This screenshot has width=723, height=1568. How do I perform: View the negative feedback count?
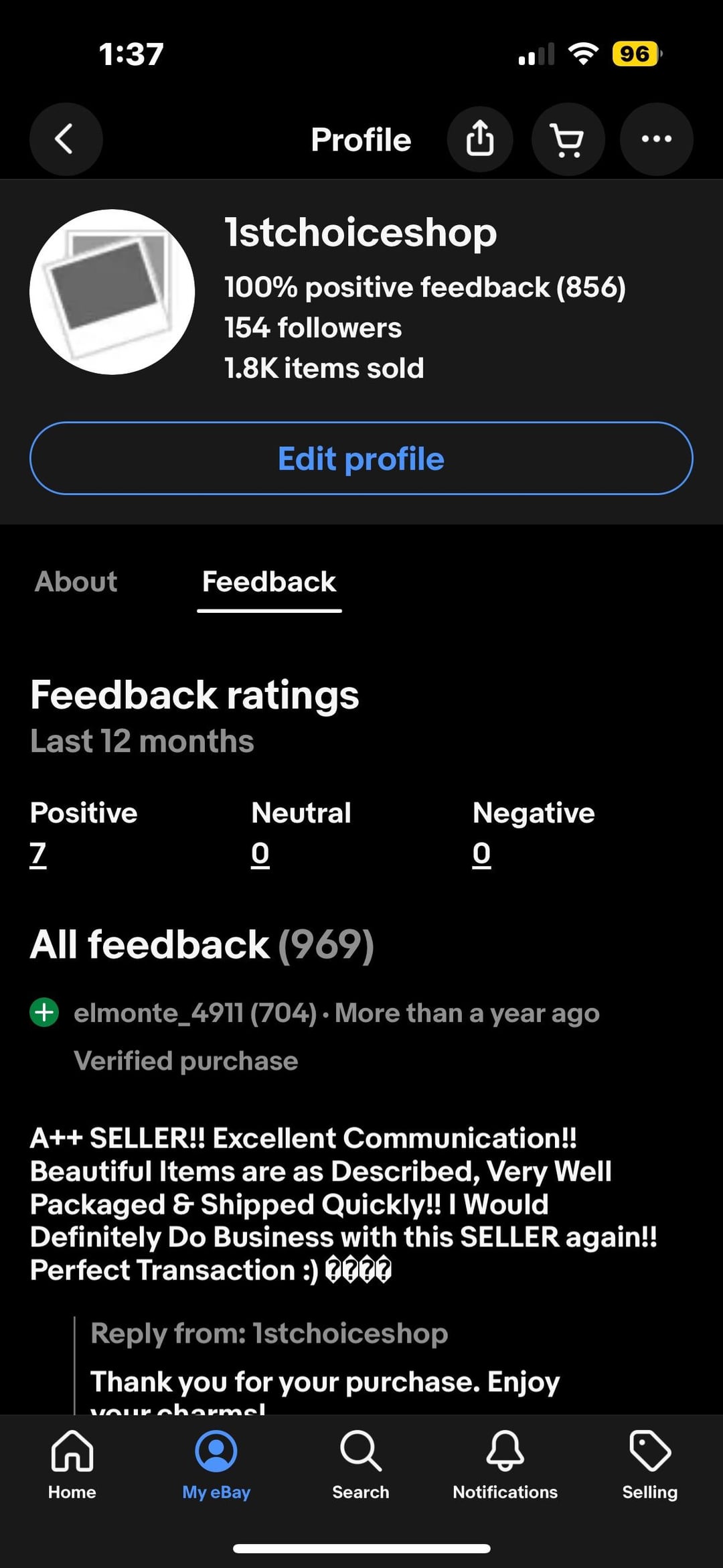pos(481,854)
